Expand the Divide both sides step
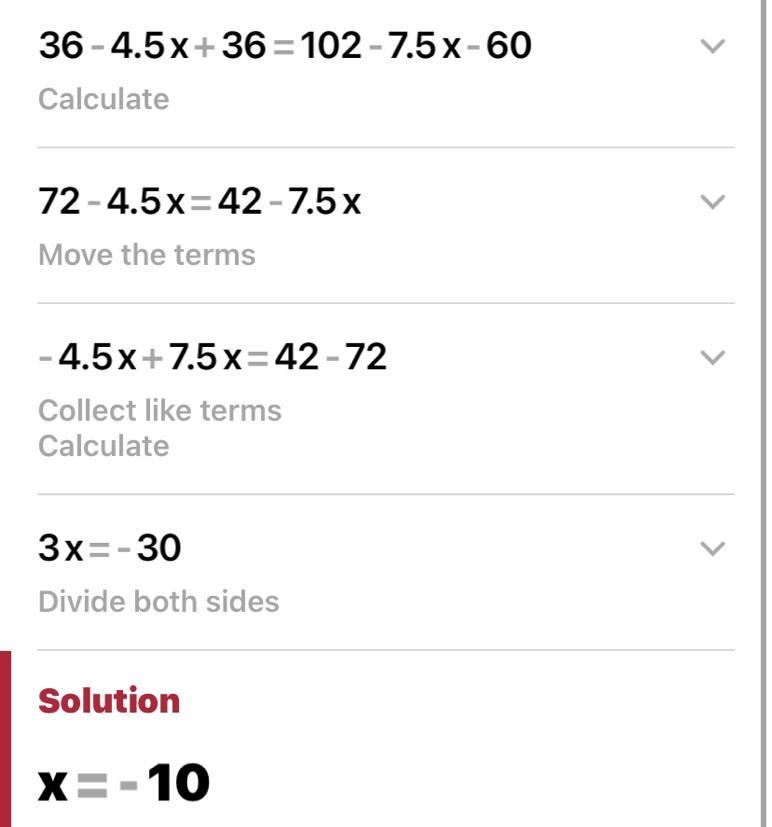The height and width of the screenshot is (827, 772). 712,548
